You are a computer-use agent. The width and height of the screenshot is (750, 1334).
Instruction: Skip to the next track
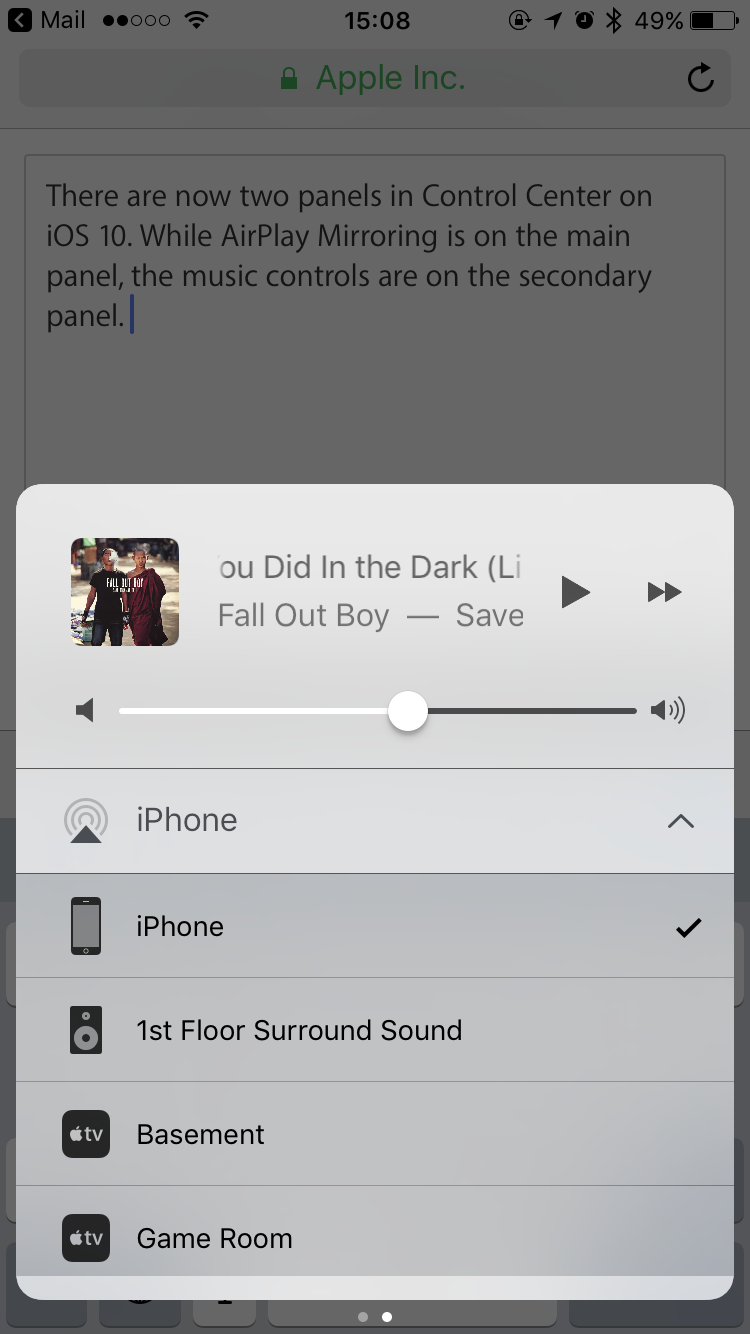coord(664,592)
